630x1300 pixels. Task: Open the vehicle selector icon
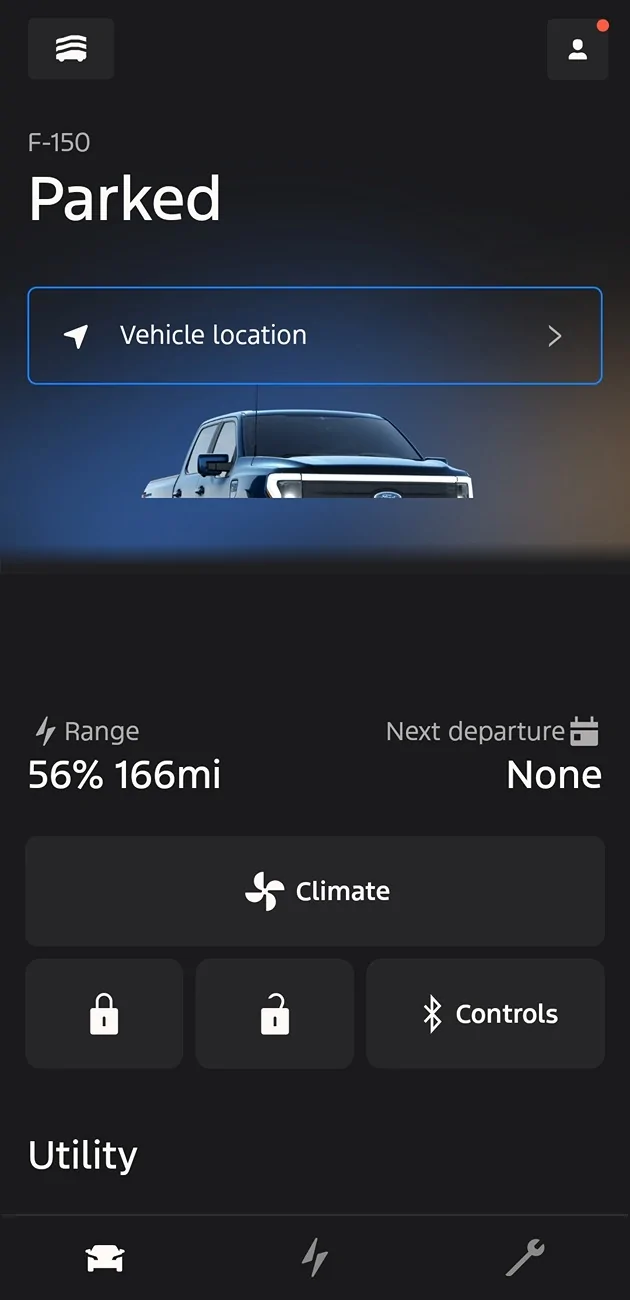coord(71,49)
